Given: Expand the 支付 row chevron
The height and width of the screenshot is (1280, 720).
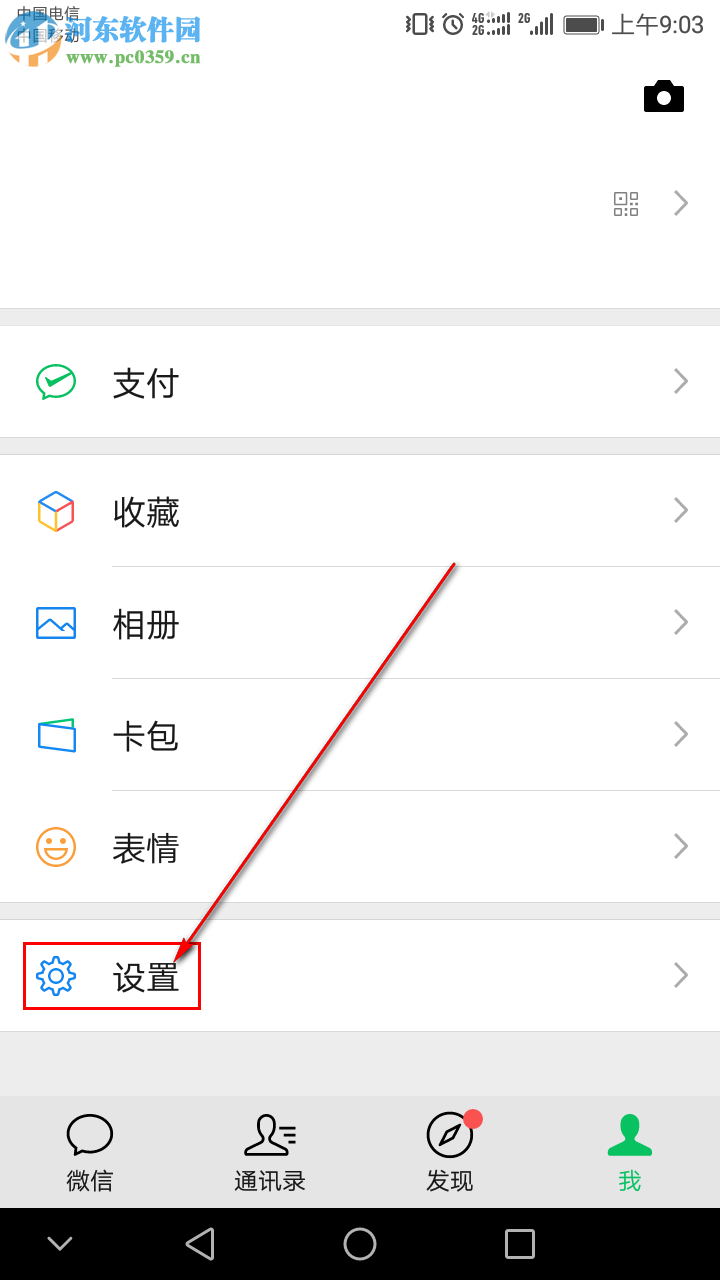Looking at the screenshot, I should click(681, 381).
